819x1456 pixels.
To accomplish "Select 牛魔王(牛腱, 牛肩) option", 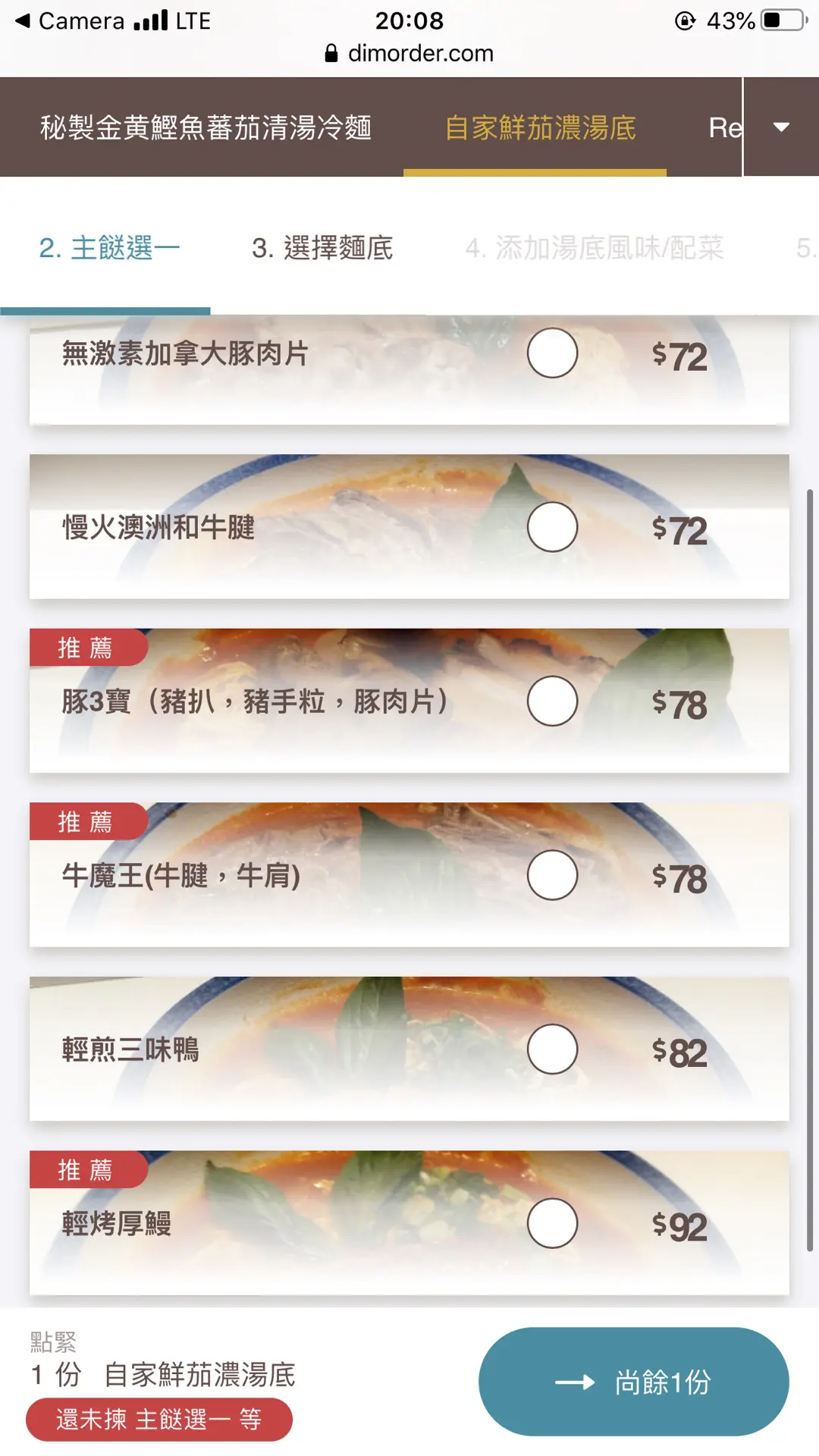I will pyautogui.click(x=552, y=875).
